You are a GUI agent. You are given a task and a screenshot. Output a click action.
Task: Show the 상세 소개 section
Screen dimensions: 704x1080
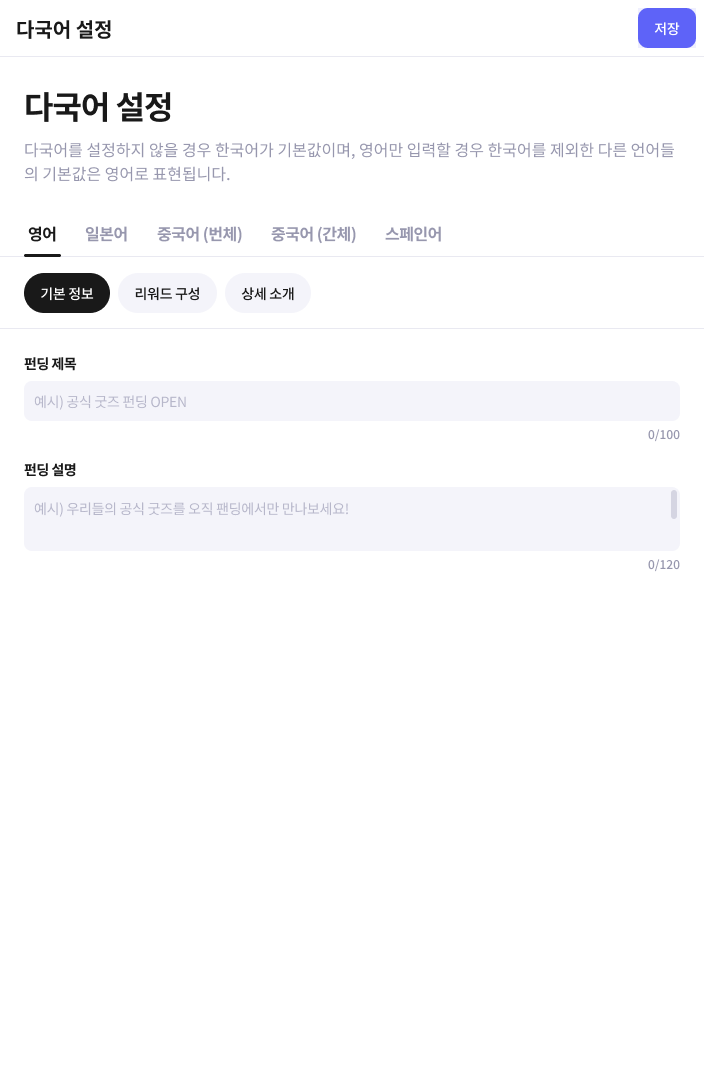pos(268,293)
